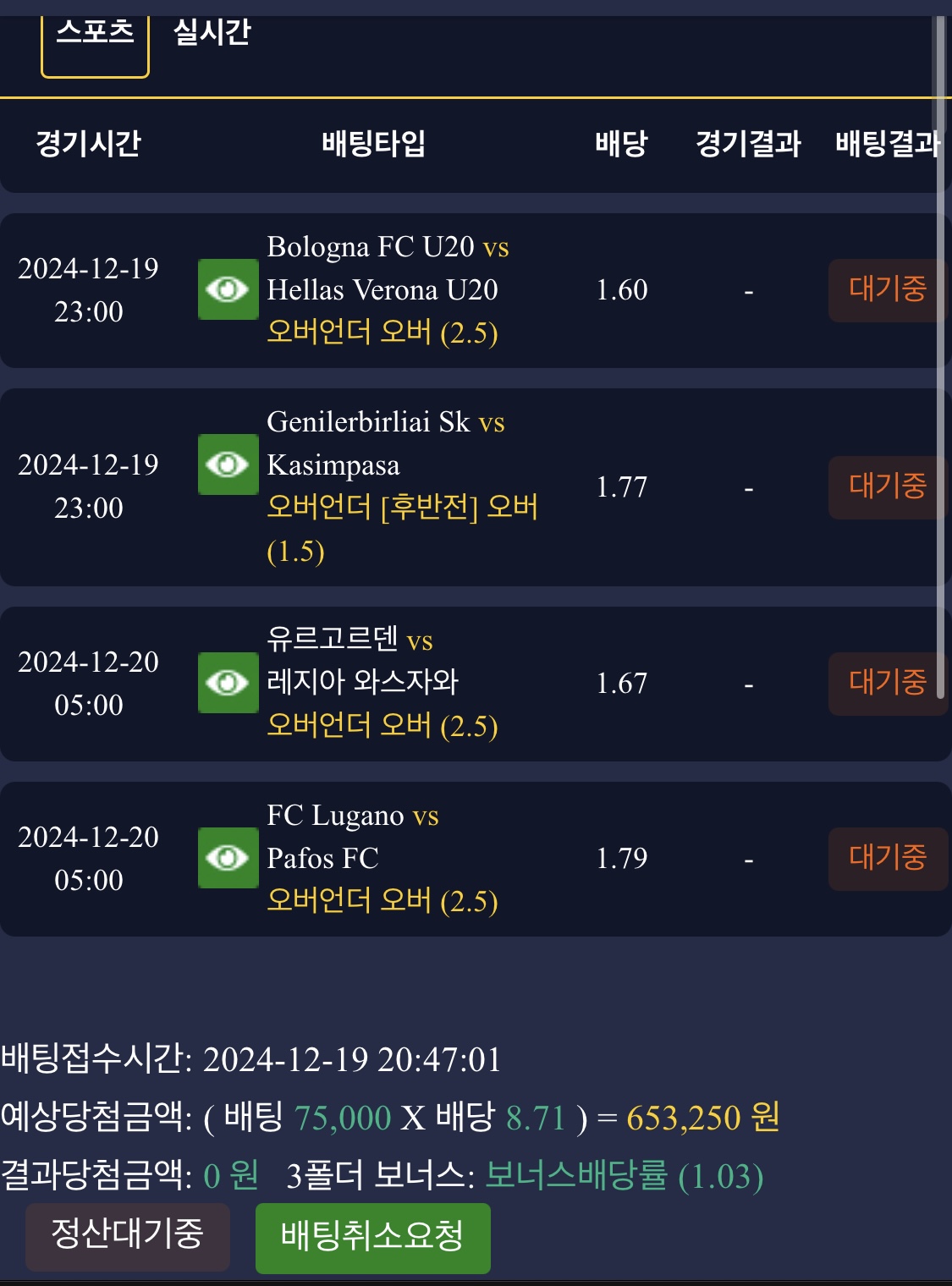
Task: Tap eye icon for Genilerbirliai Sk match
Action: coord(228,464)
